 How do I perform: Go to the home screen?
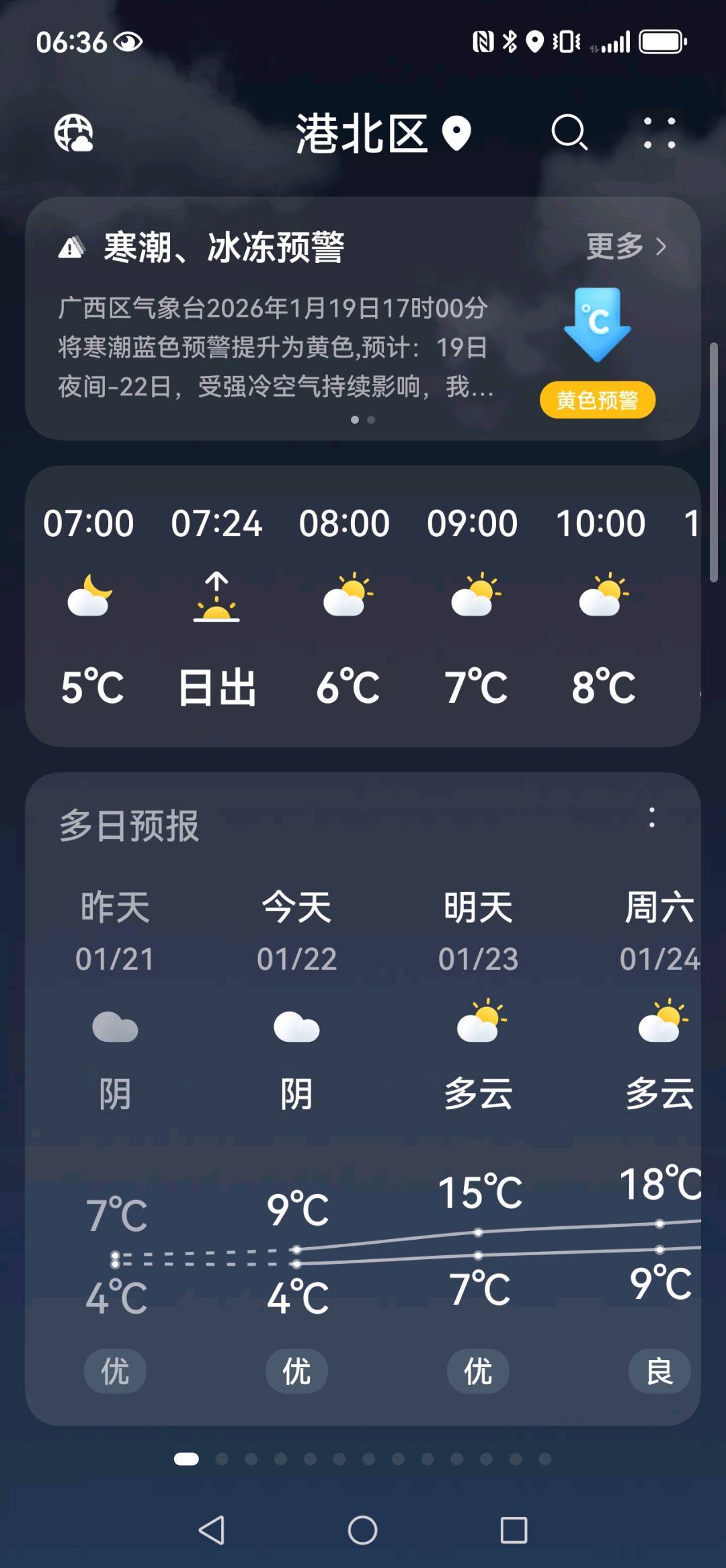click(362, 1530)
